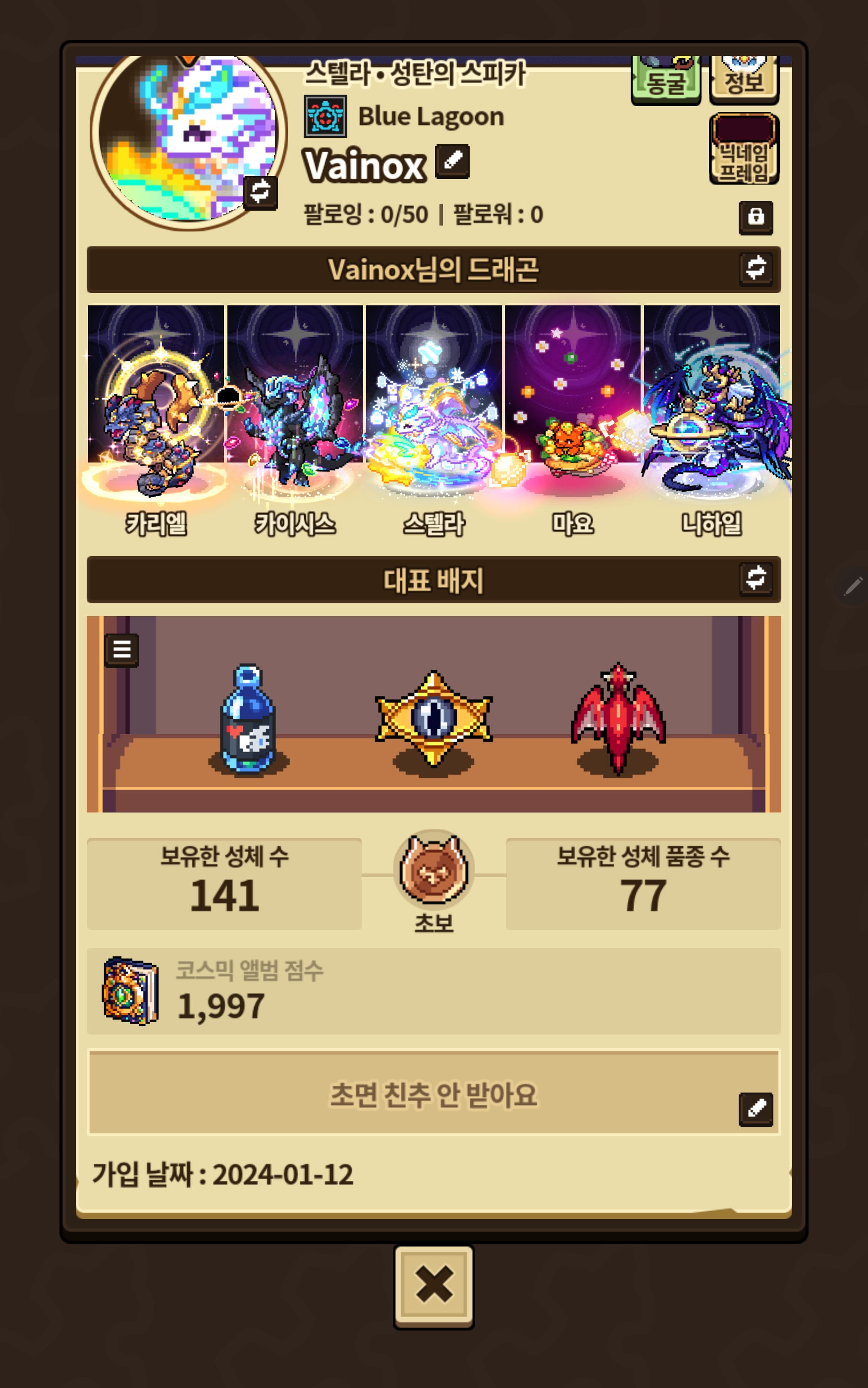
Task: Toggle the profile lock icon
Action: 756,217
